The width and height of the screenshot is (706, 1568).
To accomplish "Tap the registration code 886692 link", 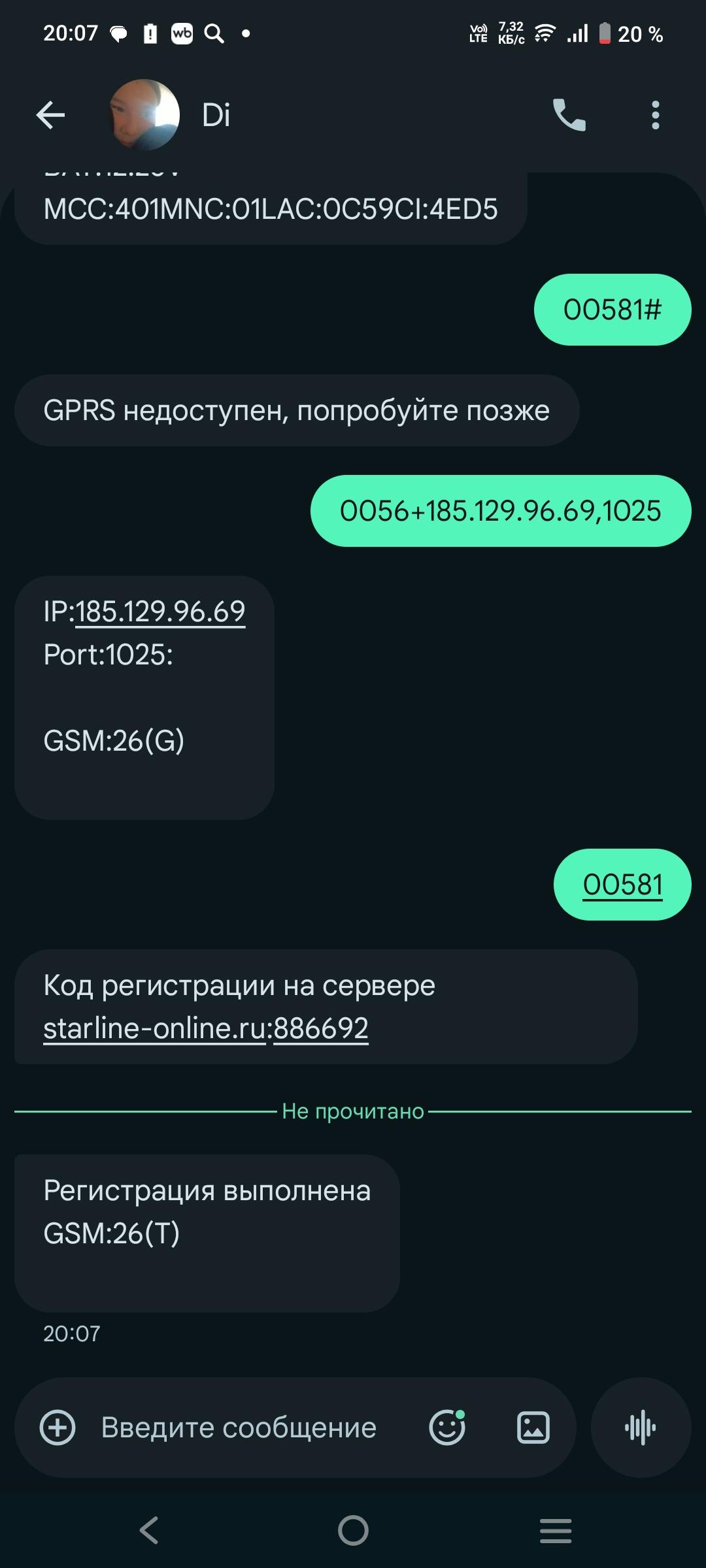I will click(x=320, y=1028).
